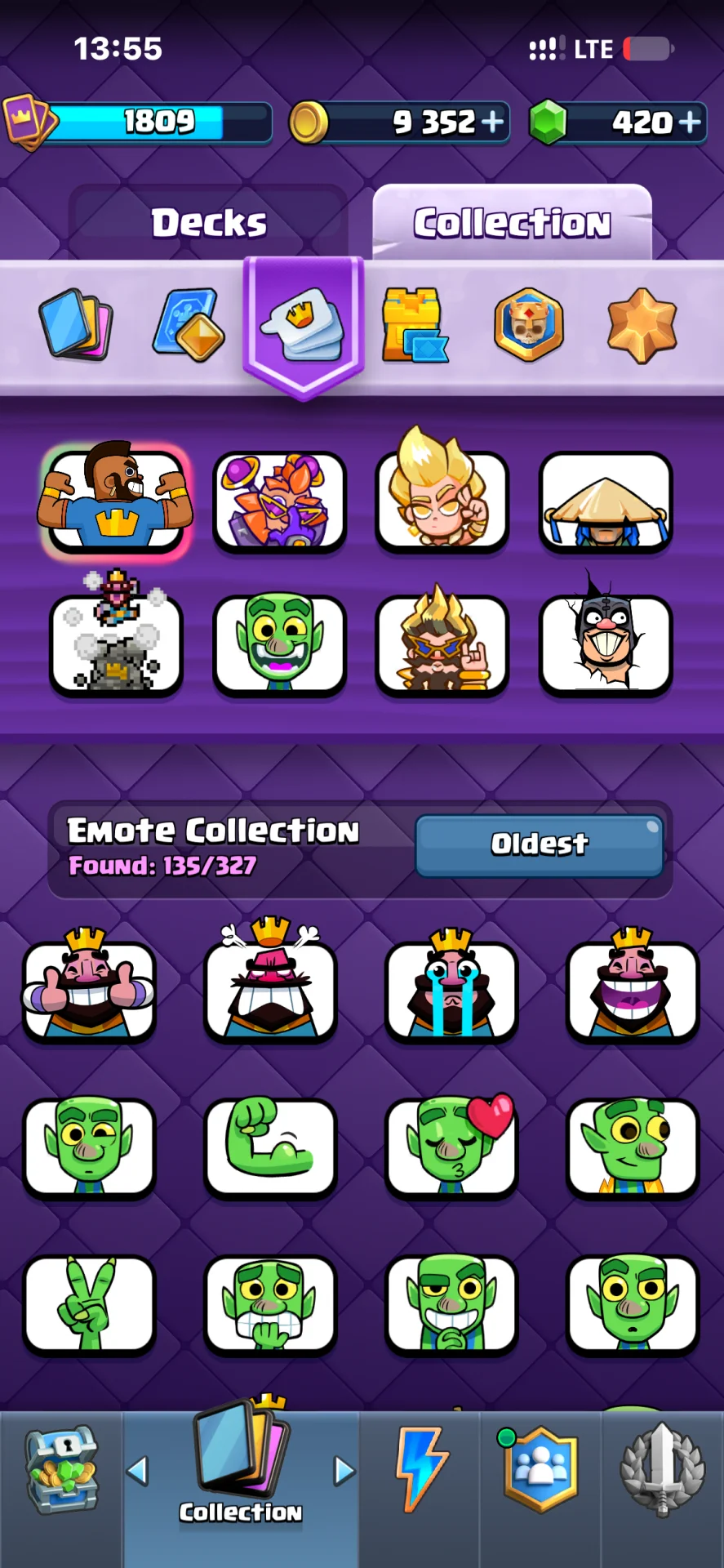Open the shop chest tab
Screen dimensions: 724x1568
62,1470
